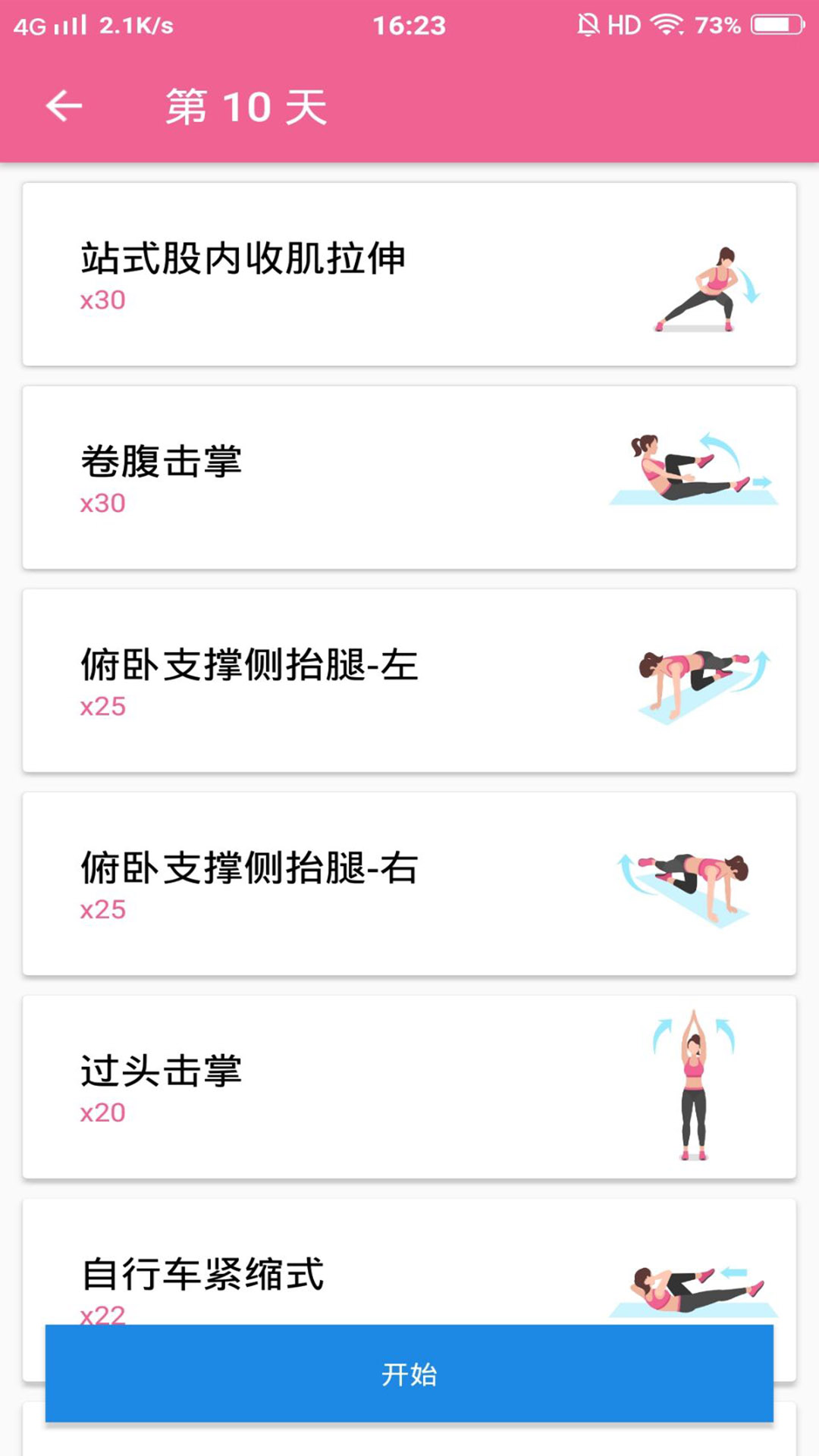Tap the 俯卧支撑侧抬腿-右 exercise card

(x=303, y=883)
